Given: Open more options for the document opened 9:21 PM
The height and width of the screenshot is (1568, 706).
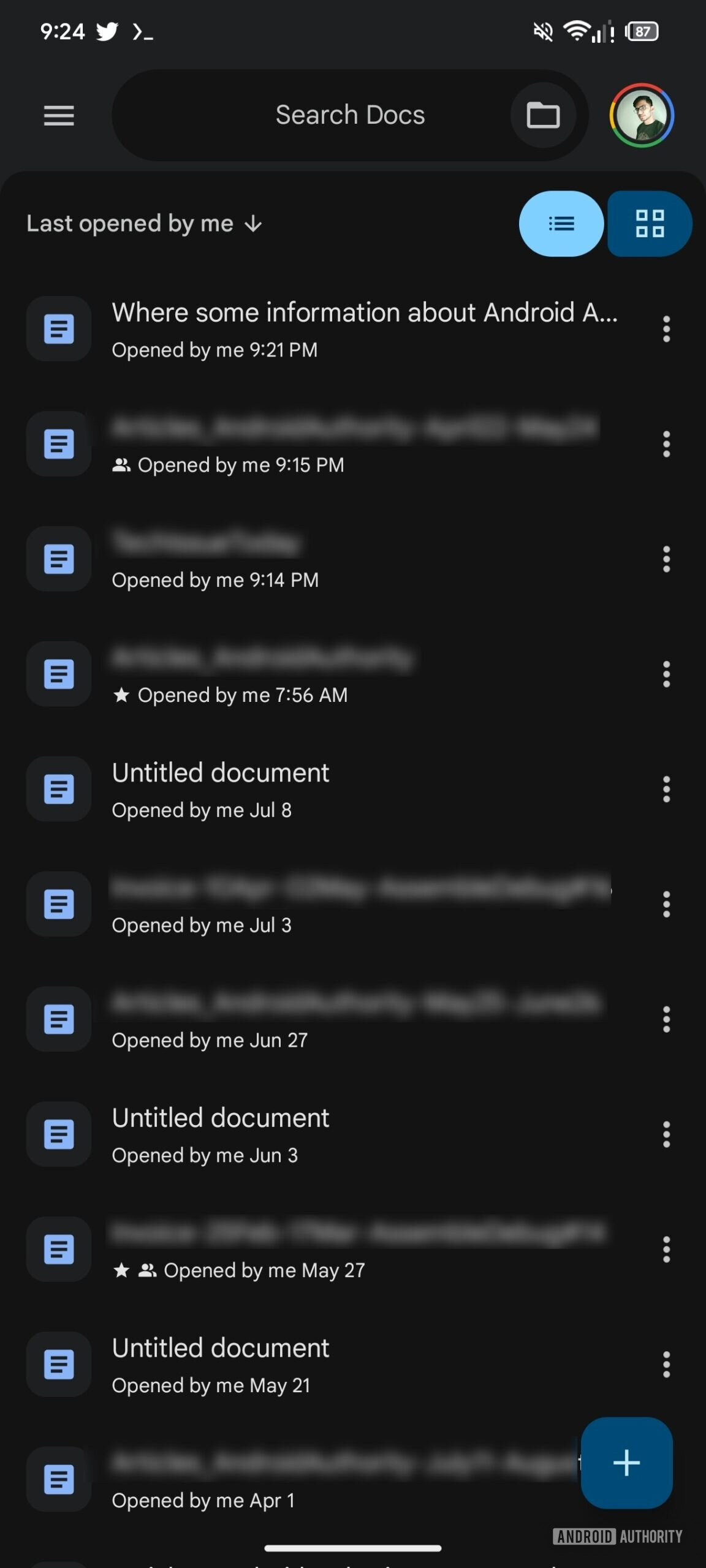Looking at the screenshot, I should click(x=666, y=329).
